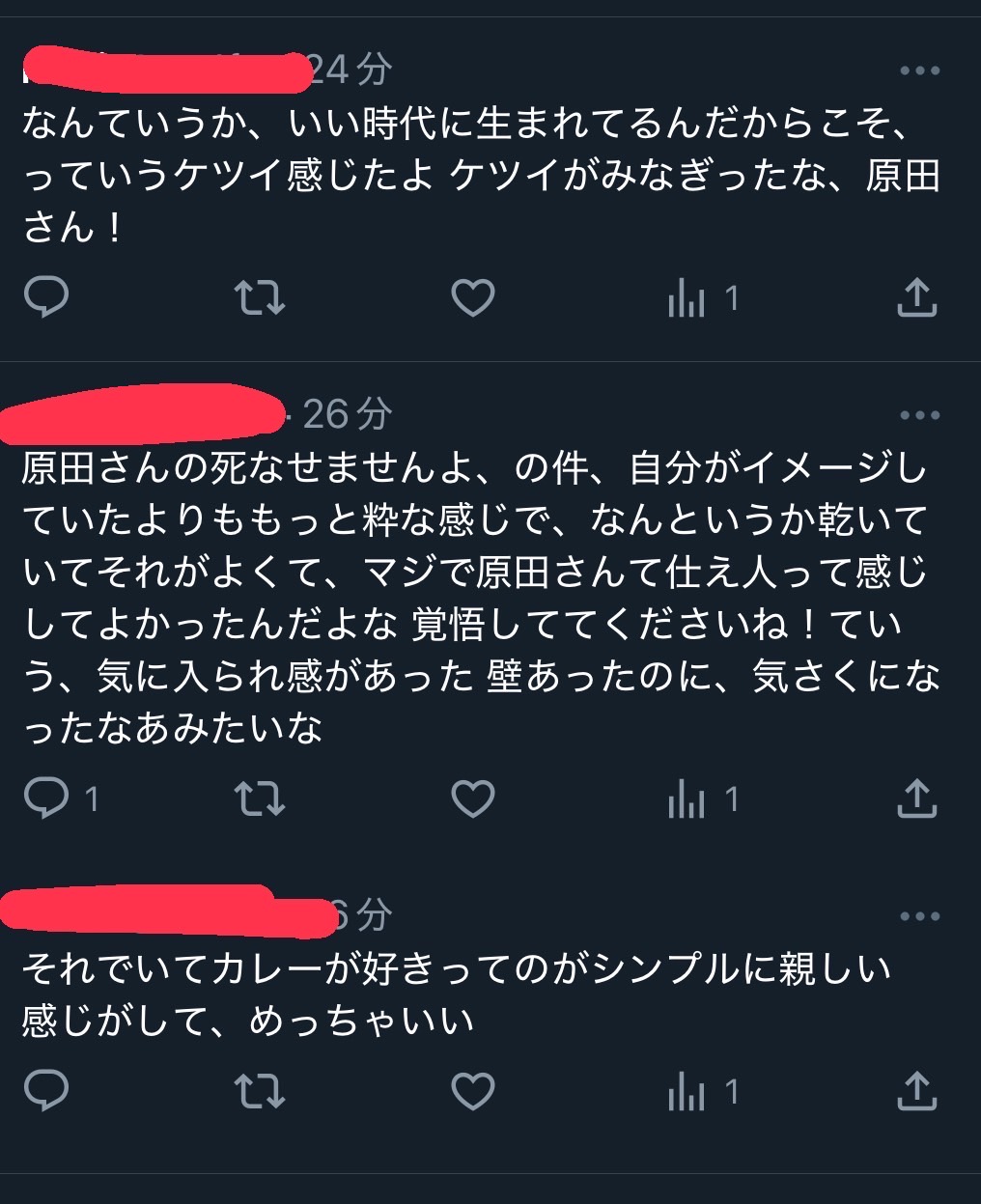
Task: Open overflow menu on the post mentioning ケツイ
Action: [918, 70]
